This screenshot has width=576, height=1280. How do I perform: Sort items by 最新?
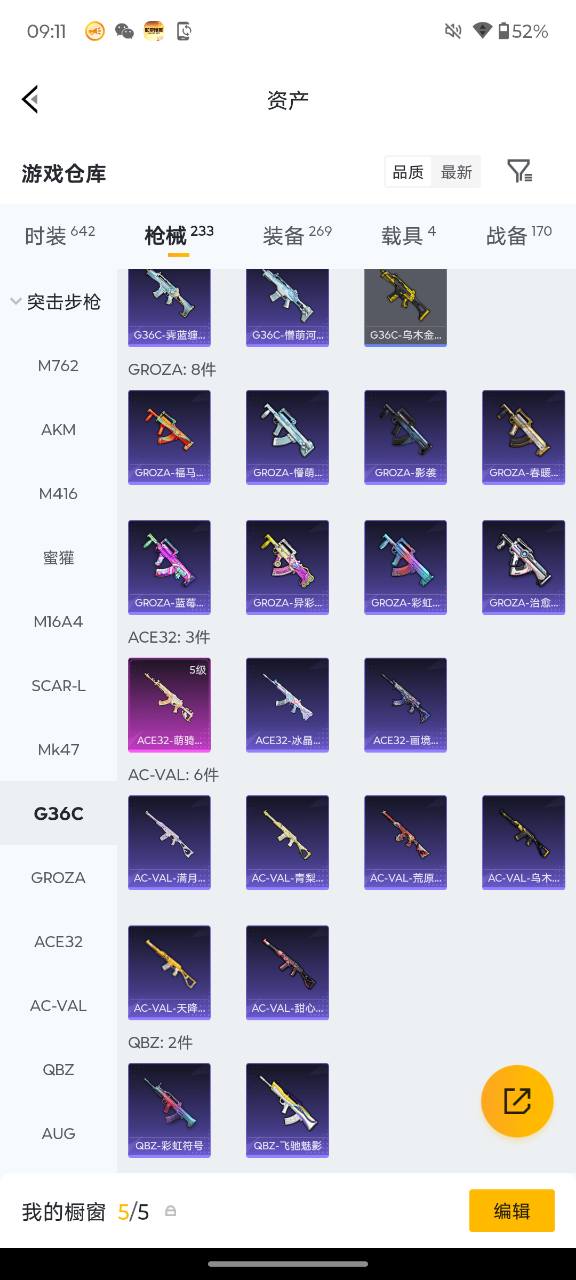(x=456, y=172)
